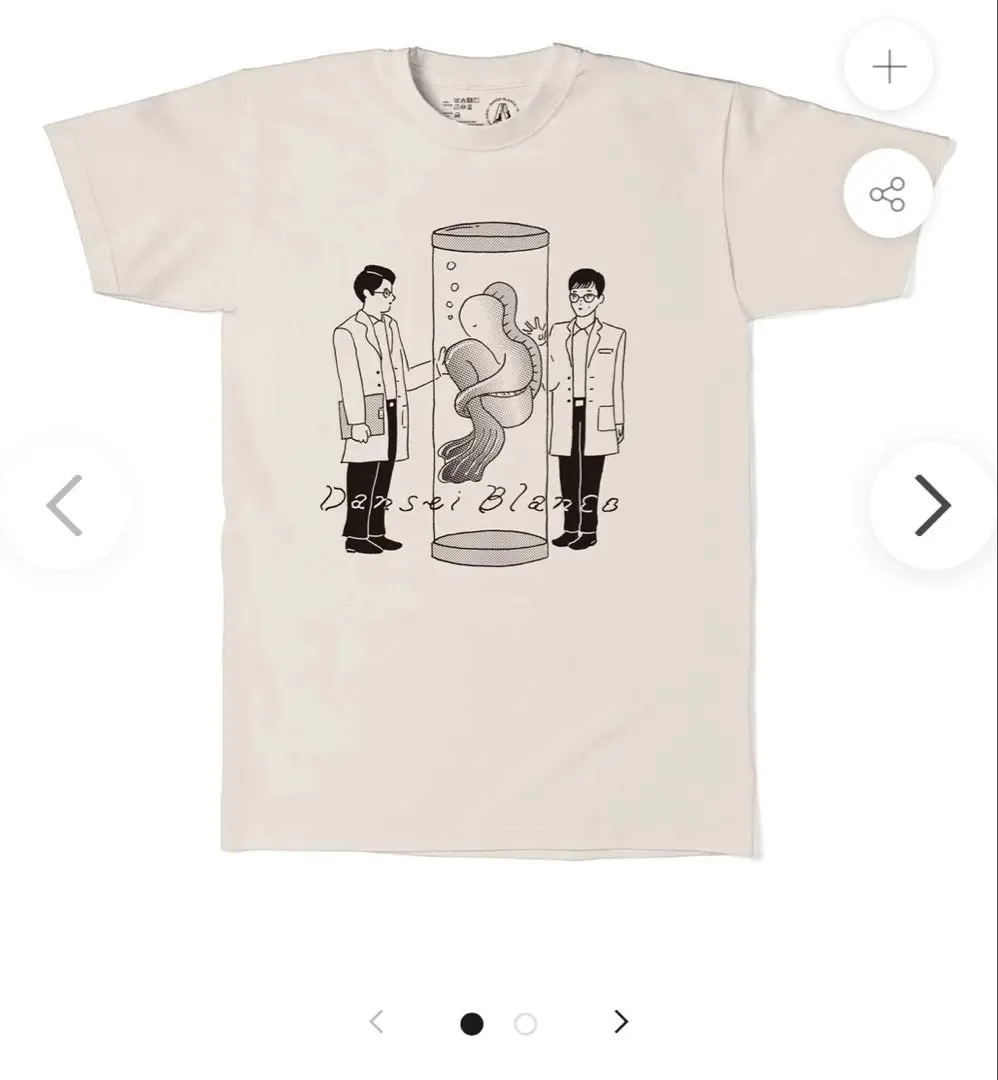
Task: Select the first page indicator dot
Action: click(471, 1023)
